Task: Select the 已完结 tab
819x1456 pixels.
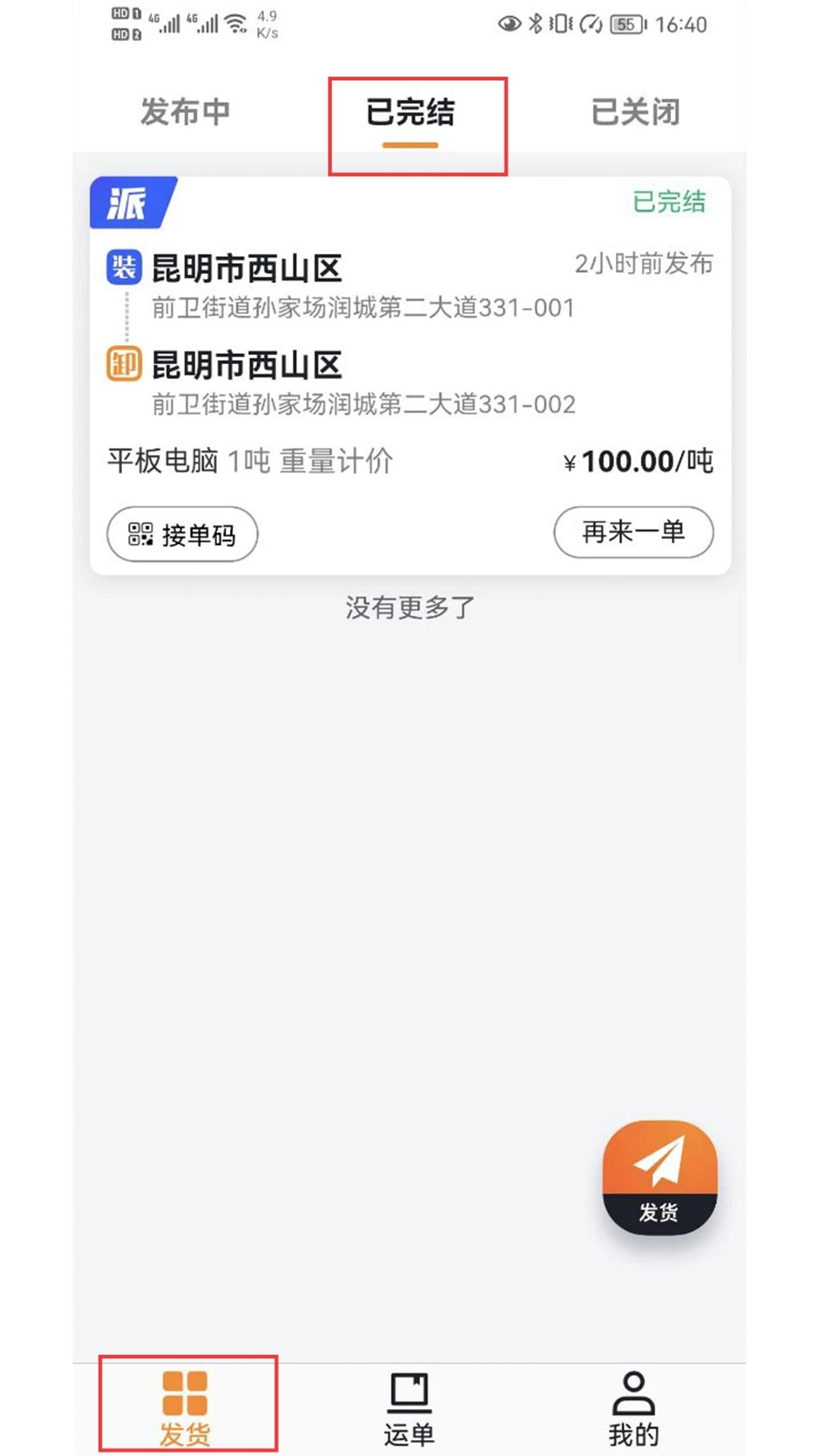Action: coord(410,112)
